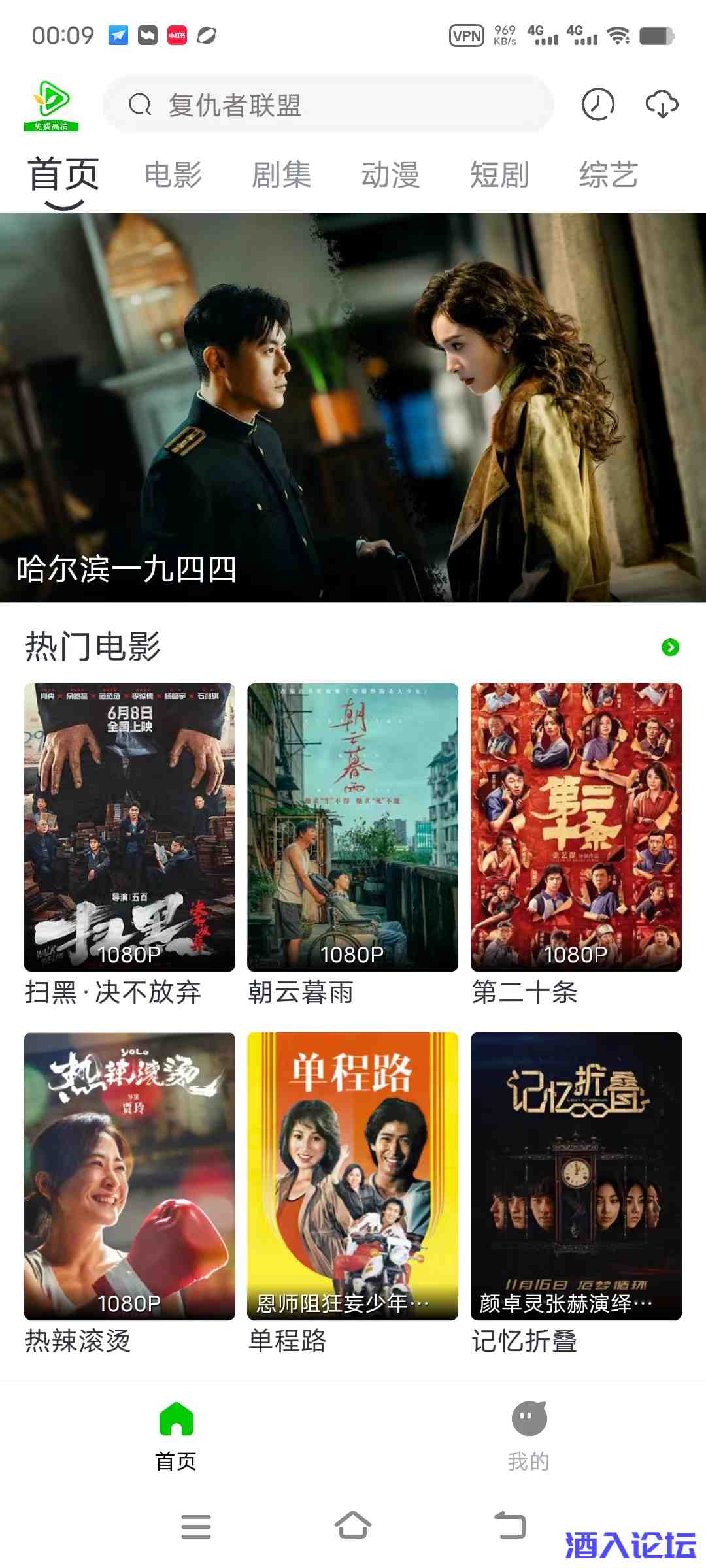Switch to the 电影 tab
The height and width of the screenshot is (1568, 706).
pos(173,174)
